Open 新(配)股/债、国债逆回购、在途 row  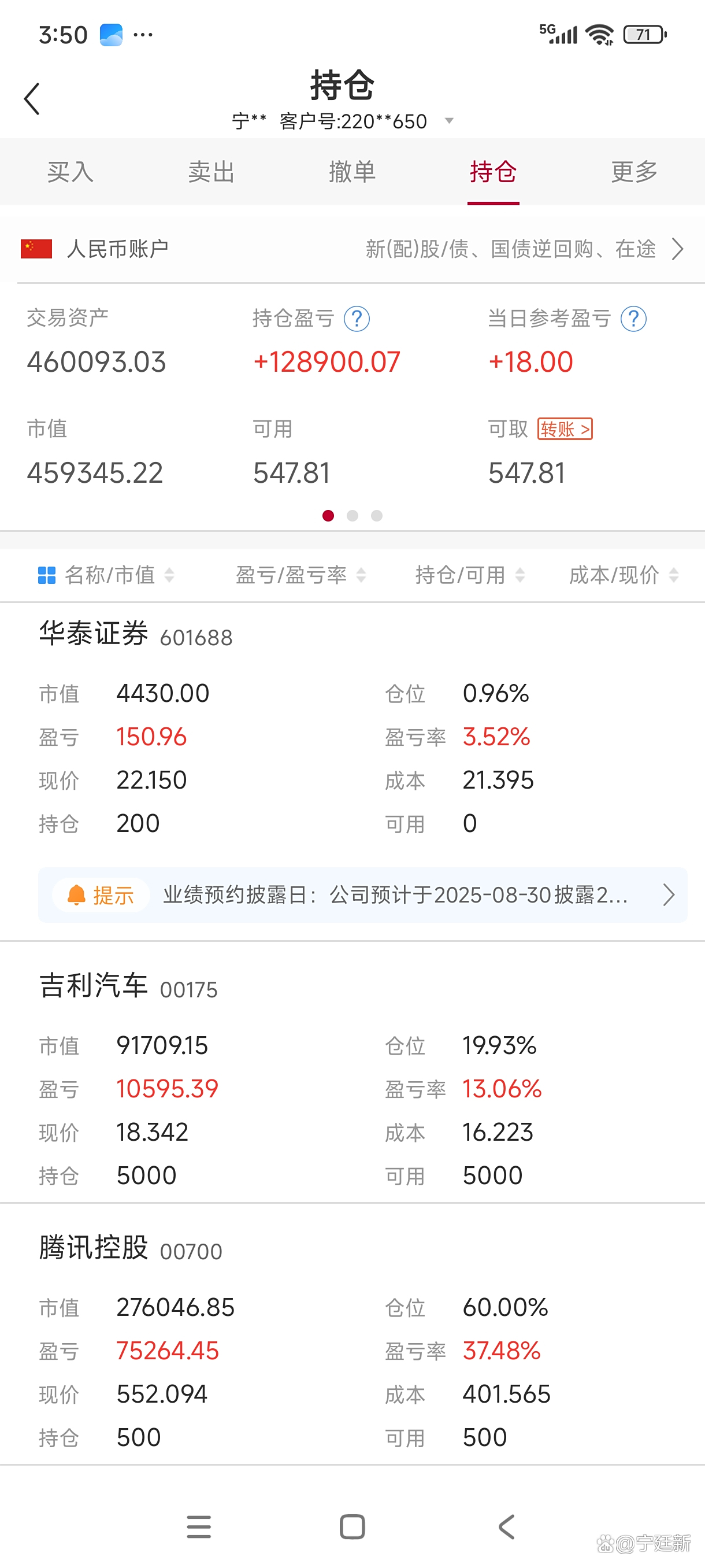point(523,249)
